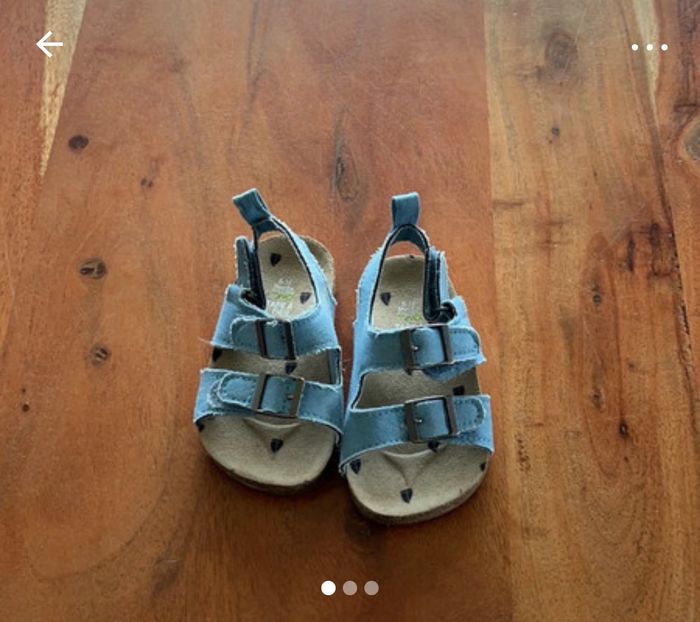Jump to the second photo dot

[350, 588]
